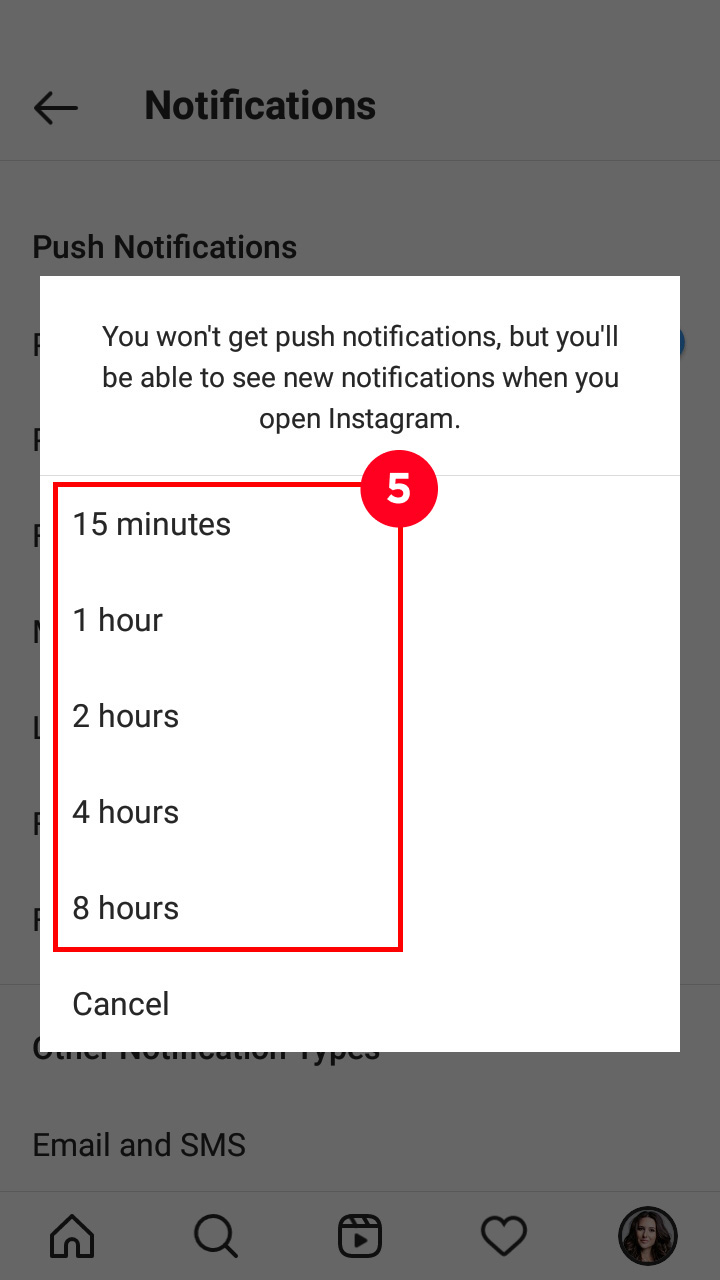720x1280 pixels.
Task: Open the Activity heart tab
Action: [504, 1236]
